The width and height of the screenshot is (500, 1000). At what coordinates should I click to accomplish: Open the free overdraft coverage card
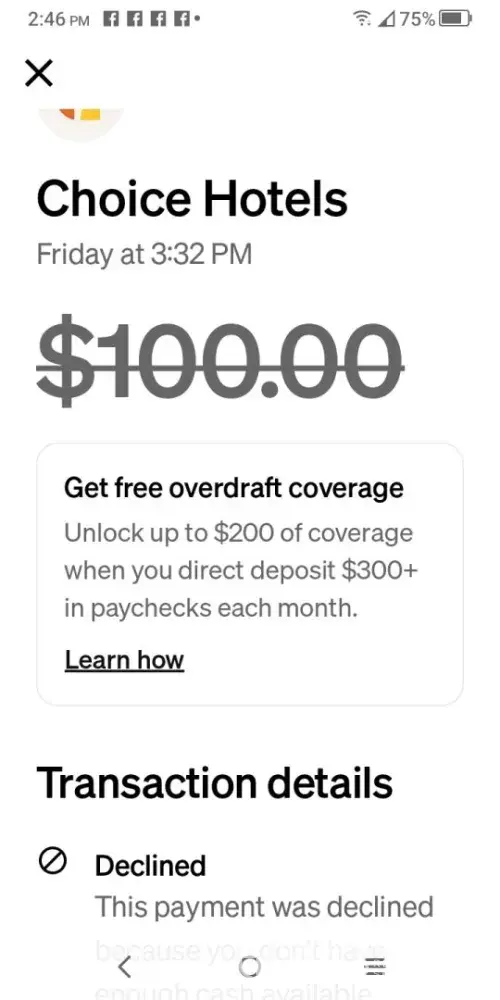250,574
